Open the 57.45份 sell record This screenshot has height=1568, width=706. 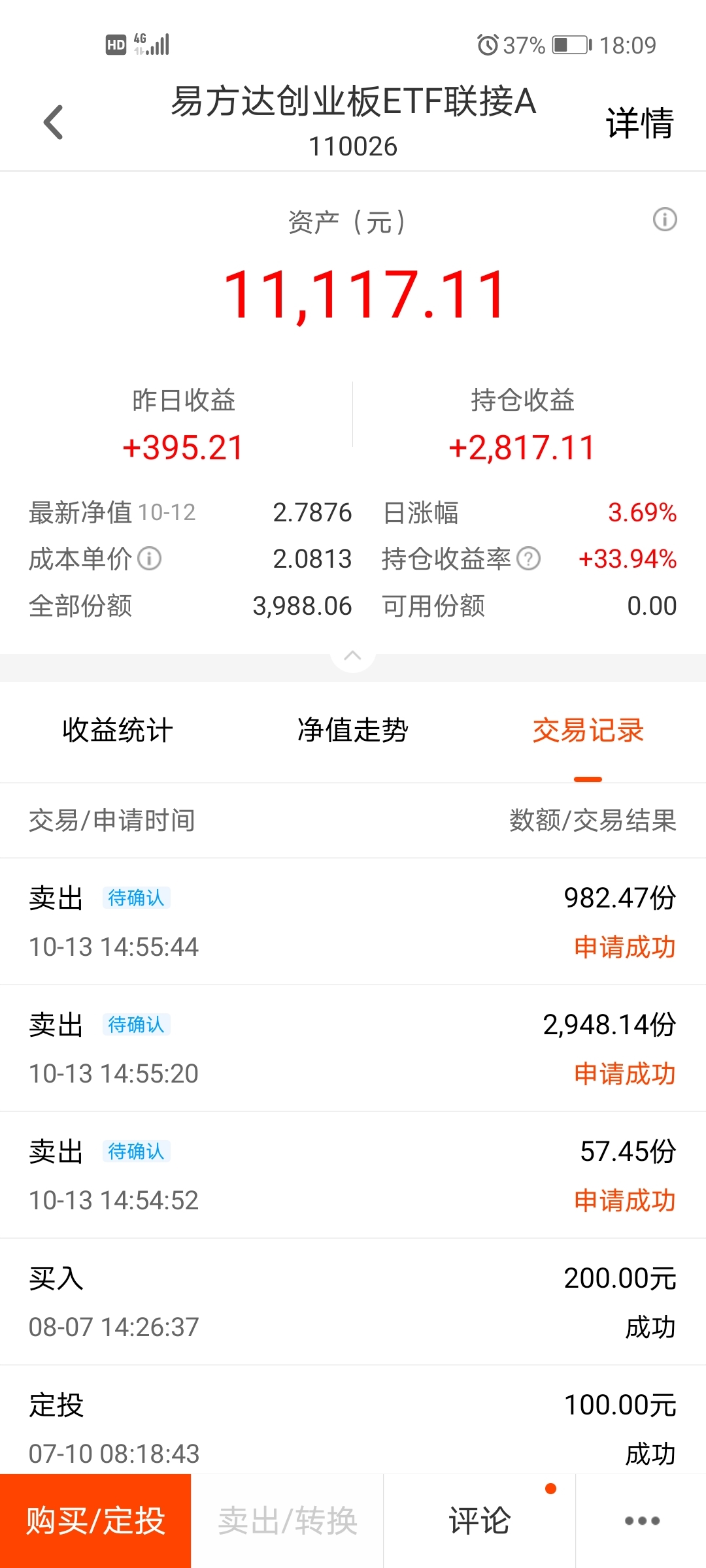click(353, 1175)
